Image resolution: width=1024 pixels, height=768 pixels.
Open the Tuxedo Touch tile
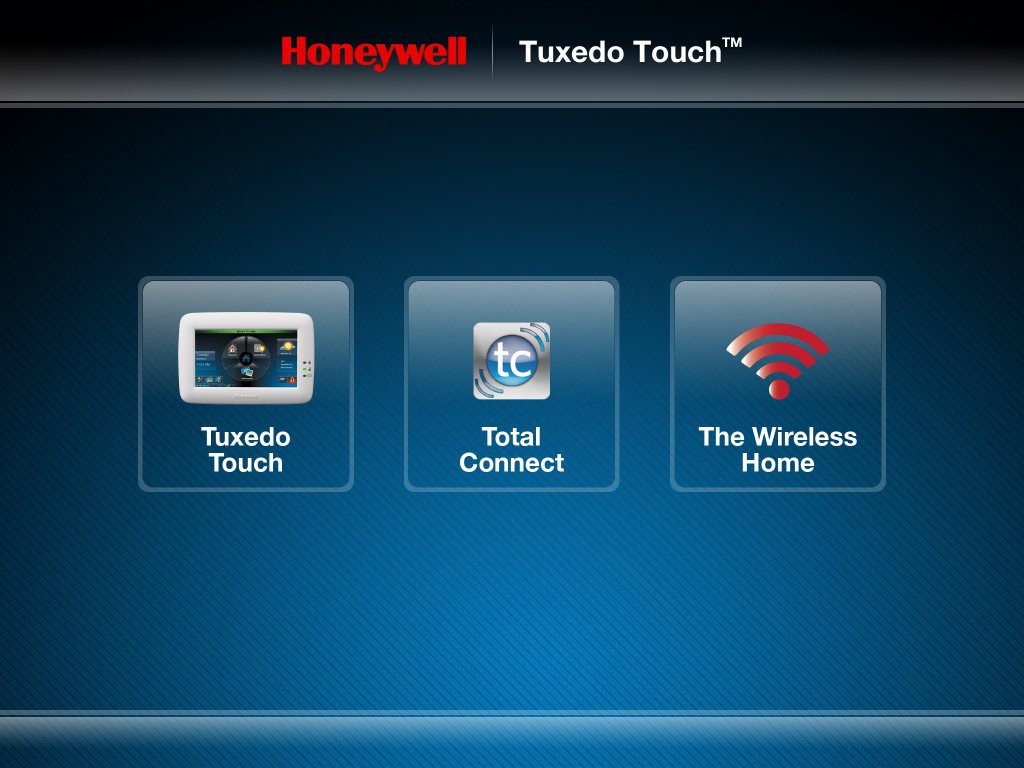246,384
